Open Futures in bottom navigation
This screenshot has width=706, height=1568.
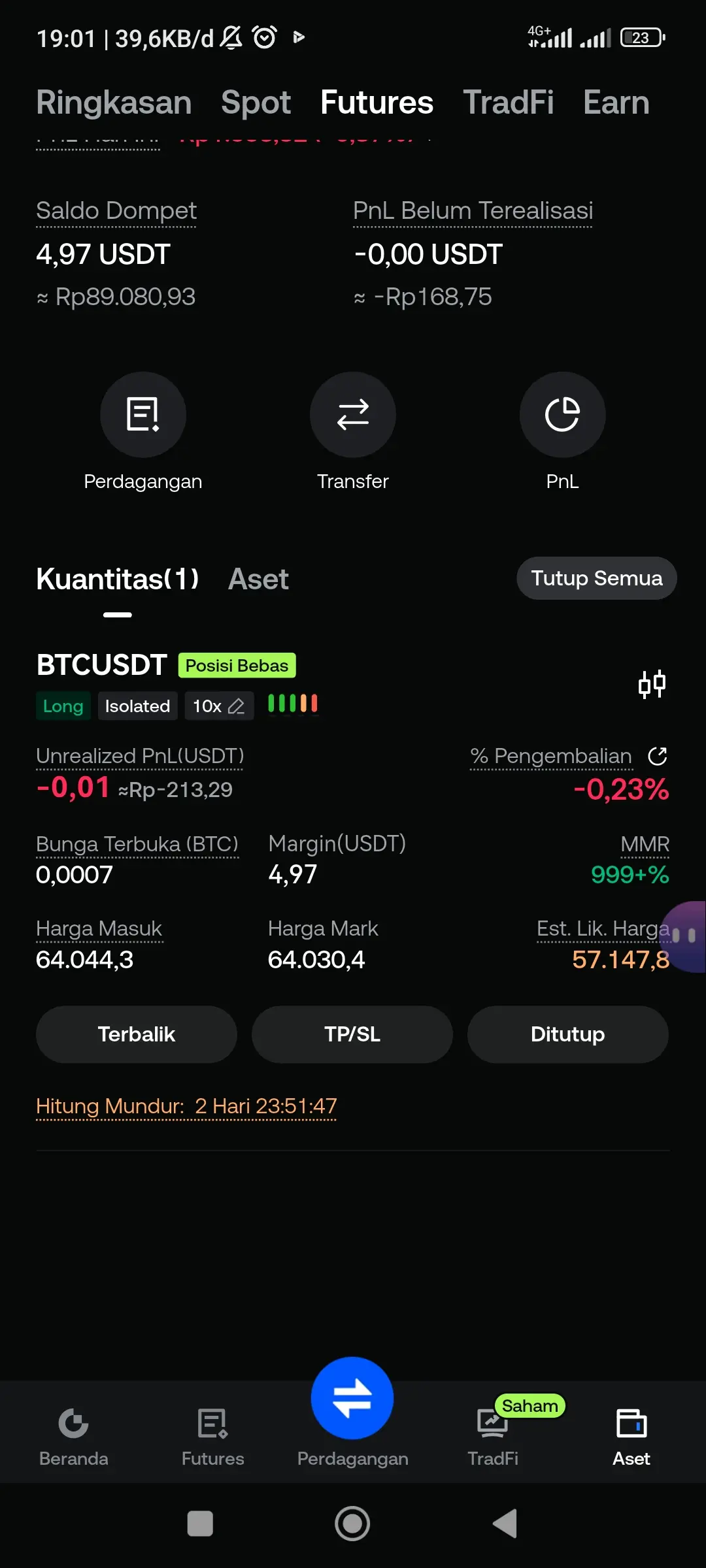pyautogui.click(x=213, y=1438)
